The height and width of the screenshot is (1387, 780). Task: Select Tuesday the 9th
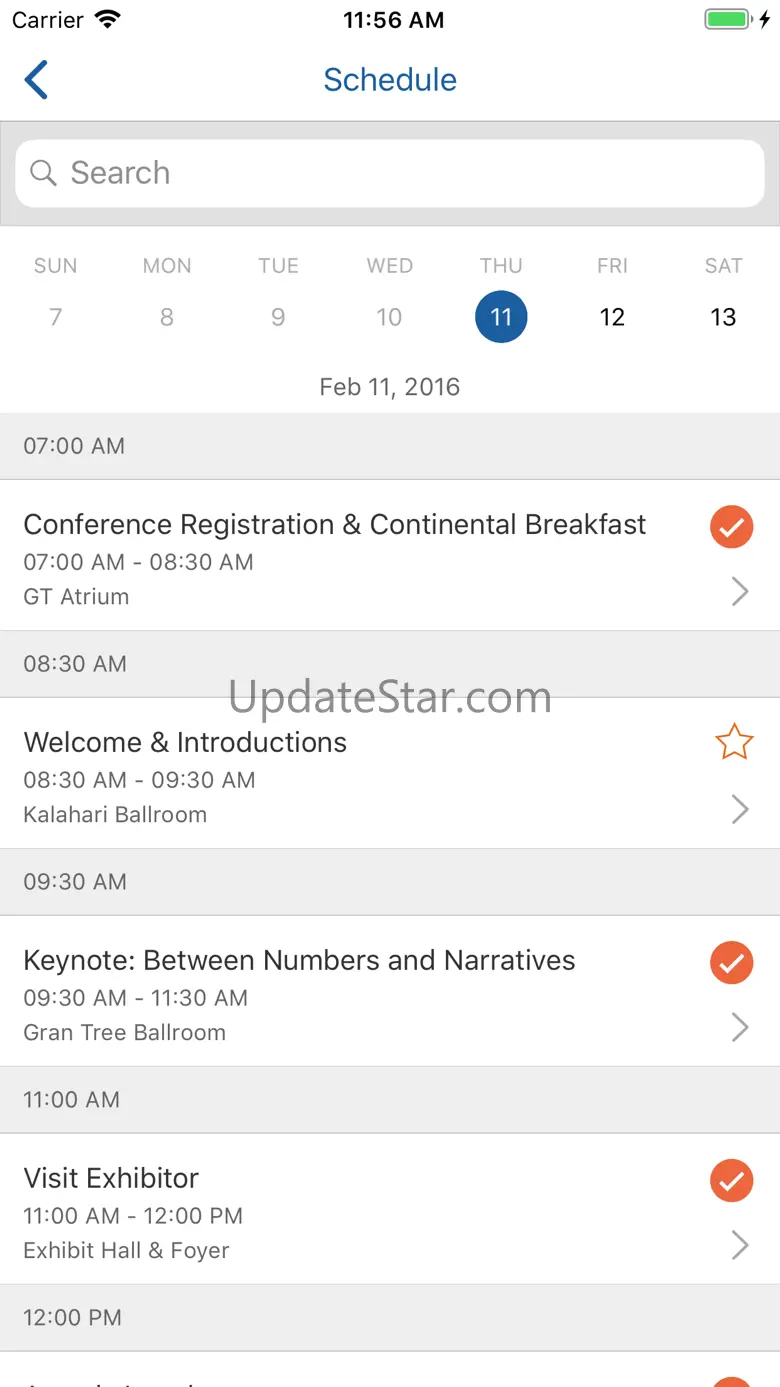tap(278, 317)
